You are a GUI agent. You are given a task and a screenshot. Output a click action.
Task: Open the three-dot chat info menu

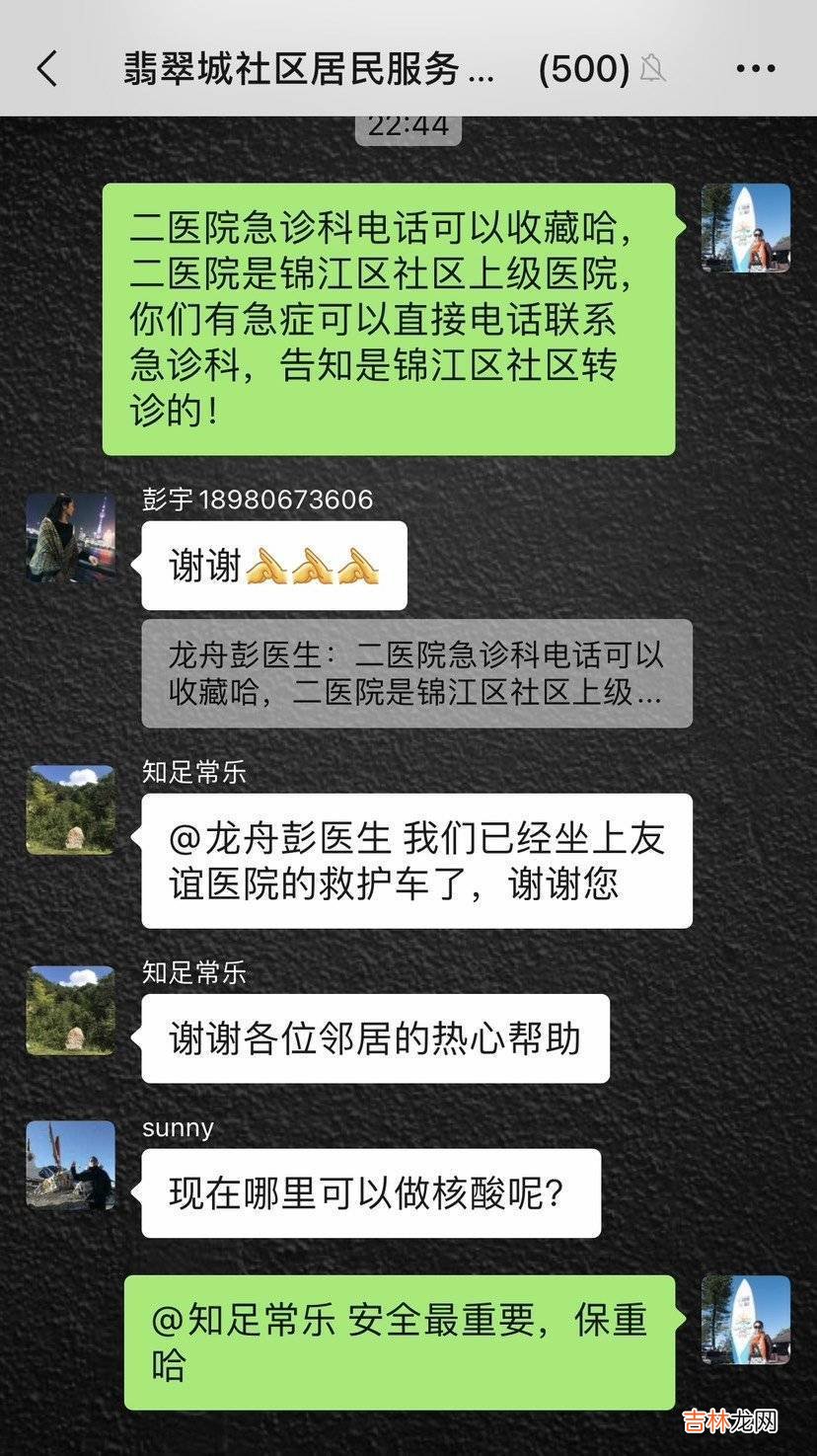pos(756,68)
